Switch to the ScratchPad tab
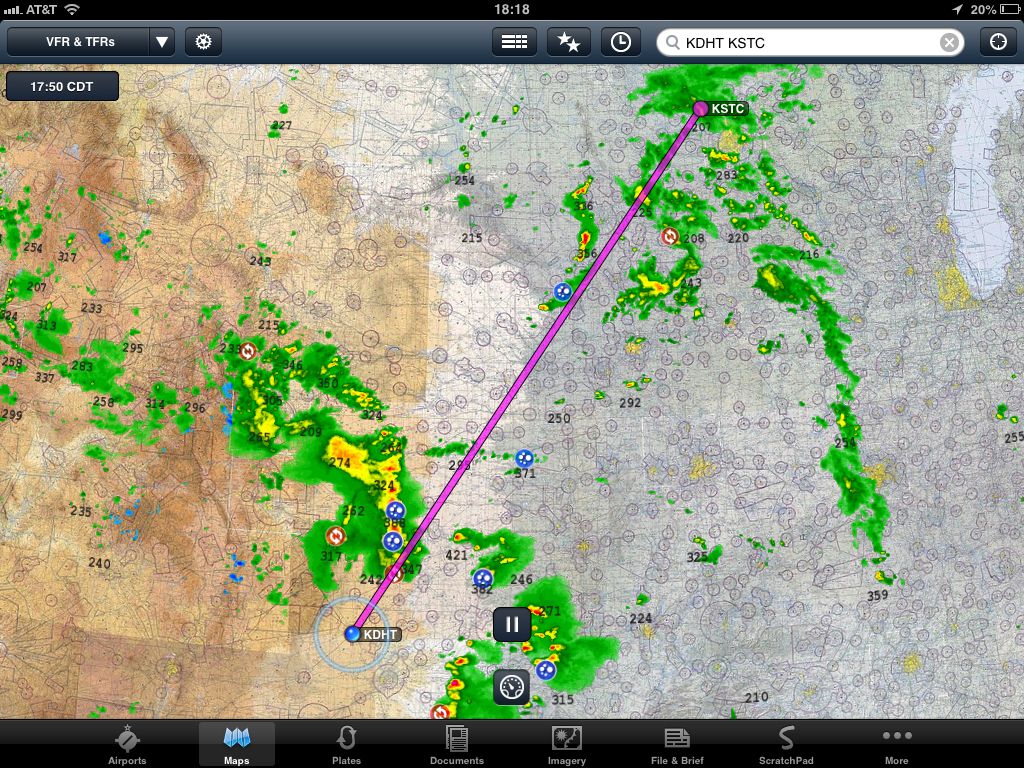This screenshot has width=1024, height=768. tap(787, 745)
